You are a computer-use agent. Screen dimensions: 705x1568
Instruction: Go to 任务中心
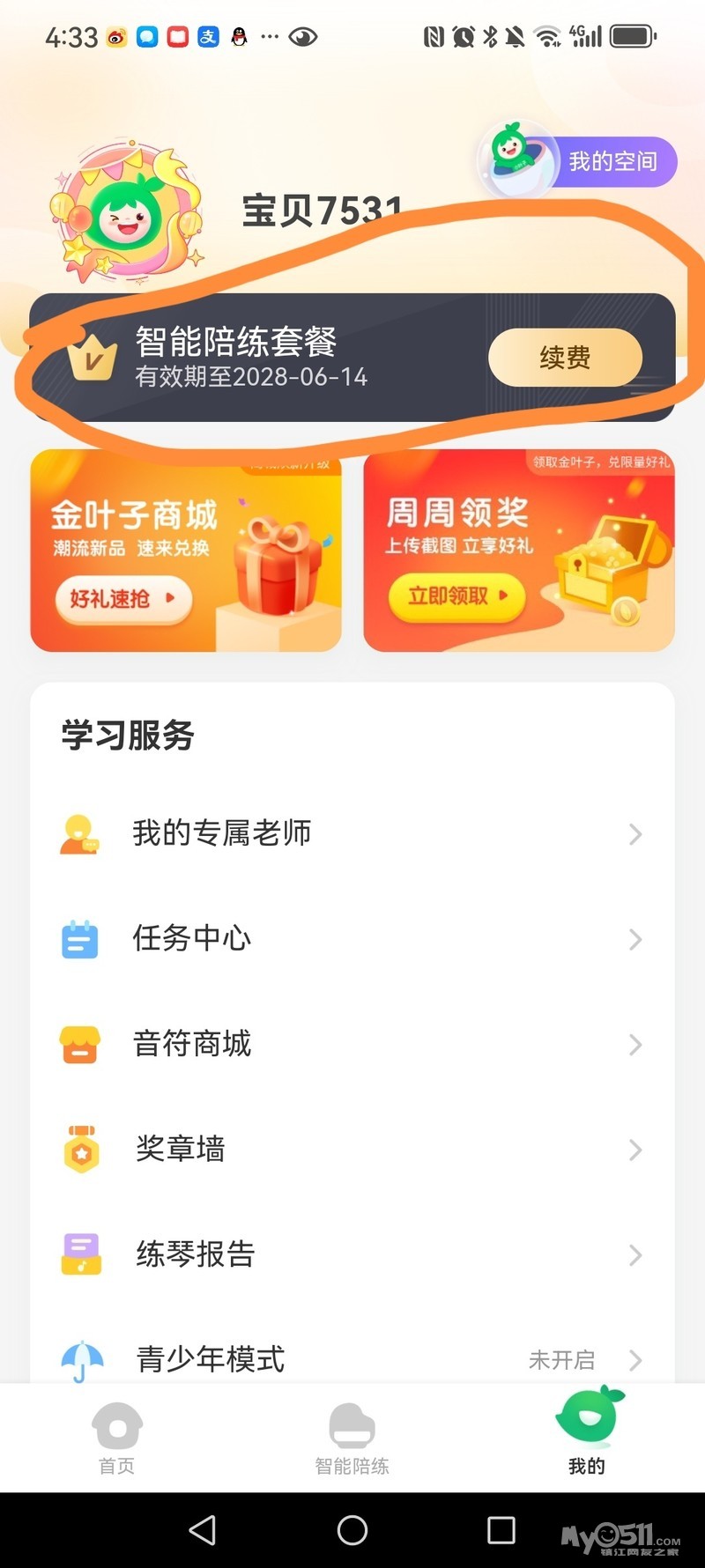352,939
